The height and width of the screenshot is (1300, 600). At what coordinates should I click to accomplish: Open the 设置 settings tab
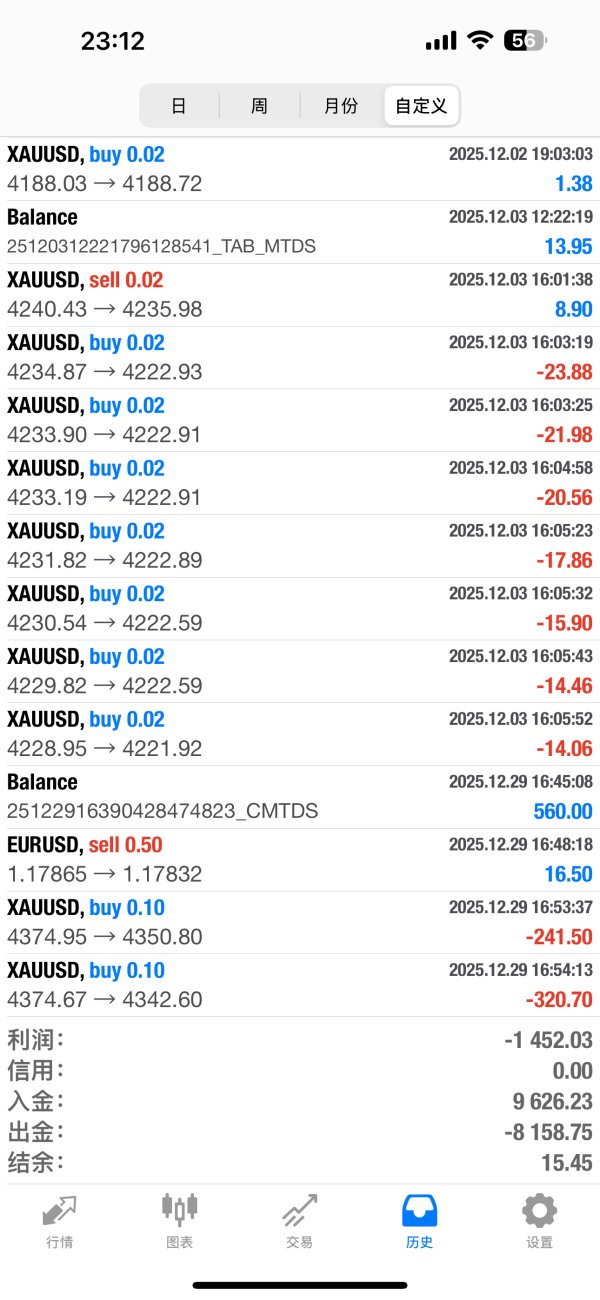539,1221
